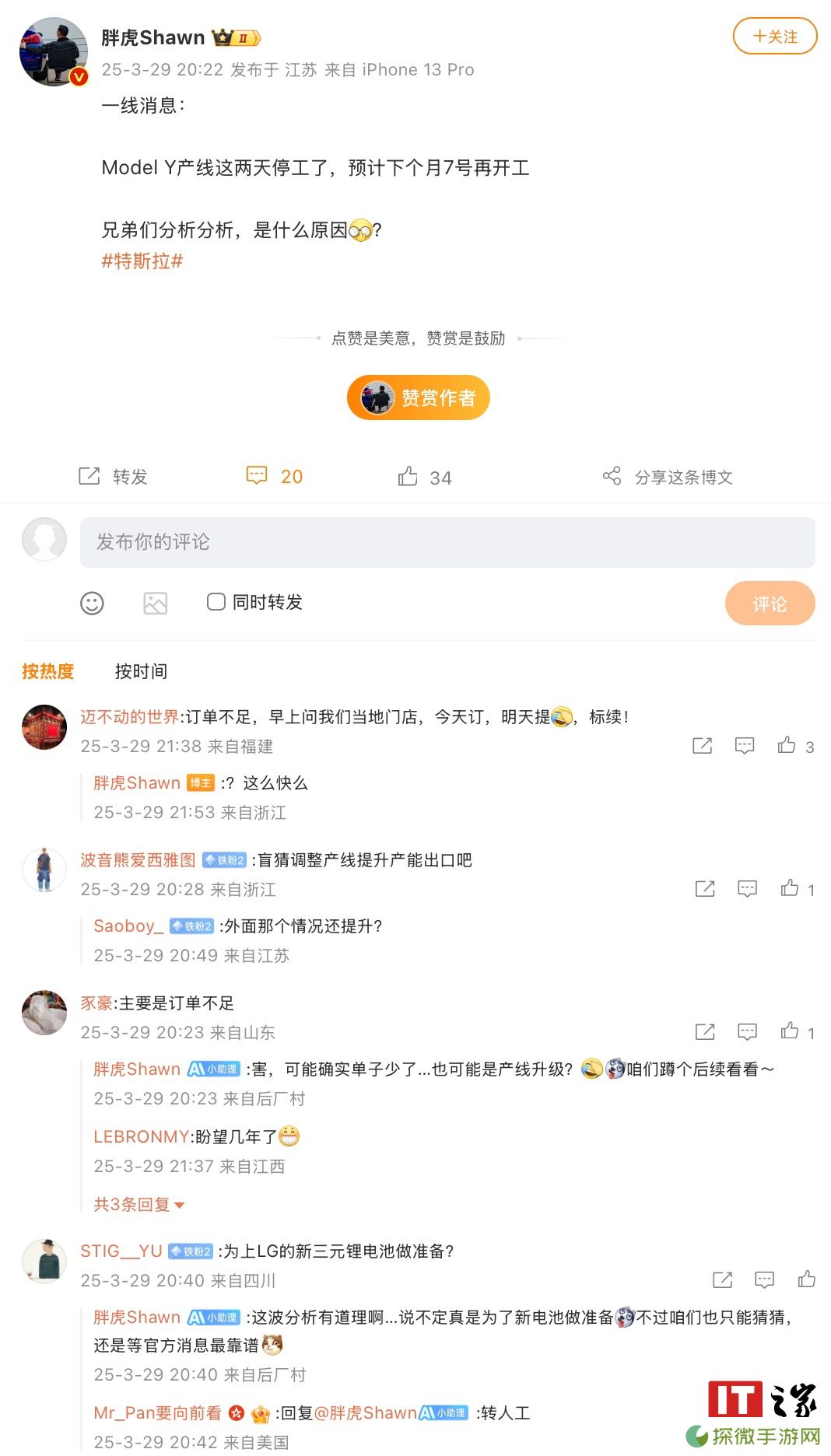
Task: Repost STIG__YU's comment
Action: tap(722, 1279)
